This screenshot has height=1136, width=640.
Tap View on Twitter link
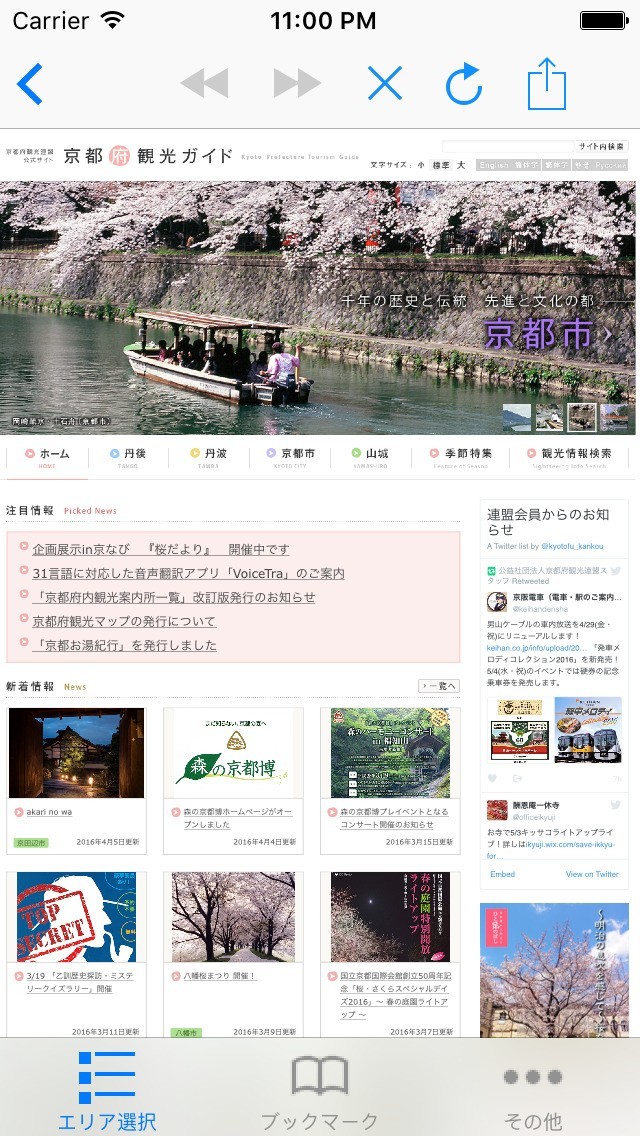coord(592,874)
